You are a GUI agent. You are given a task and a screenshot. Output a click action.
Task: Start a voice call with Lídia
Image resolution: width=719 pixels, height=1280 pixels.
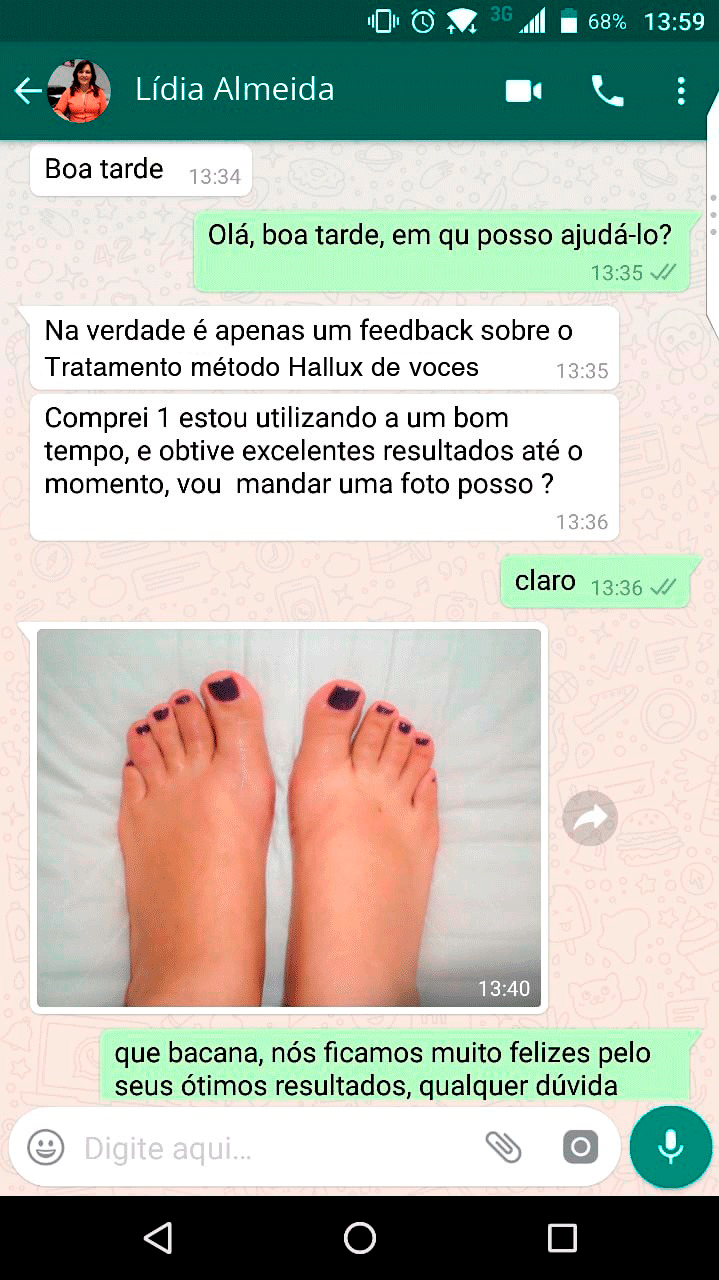(x=607, y=91)
